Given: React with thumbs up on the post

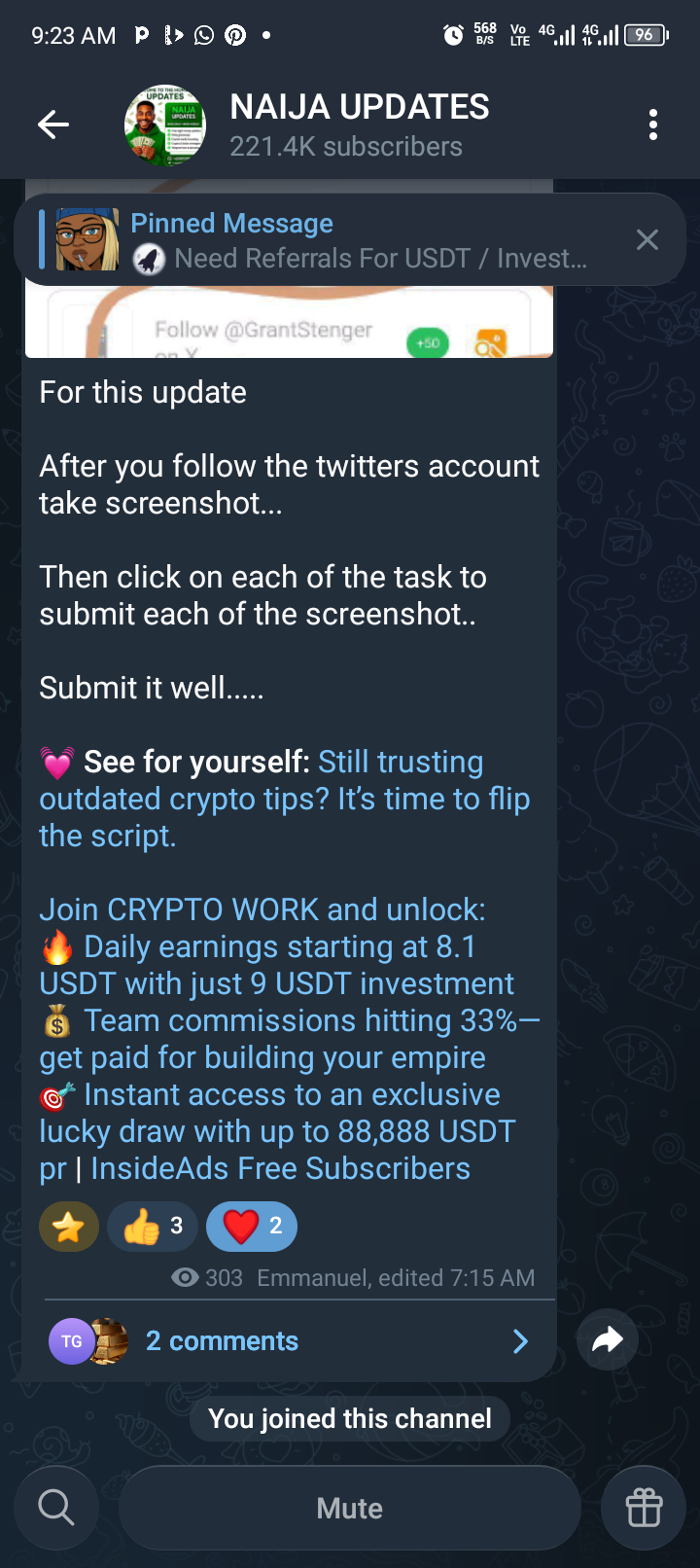Looking at the screenshot, I should (x=153, y=1227).
